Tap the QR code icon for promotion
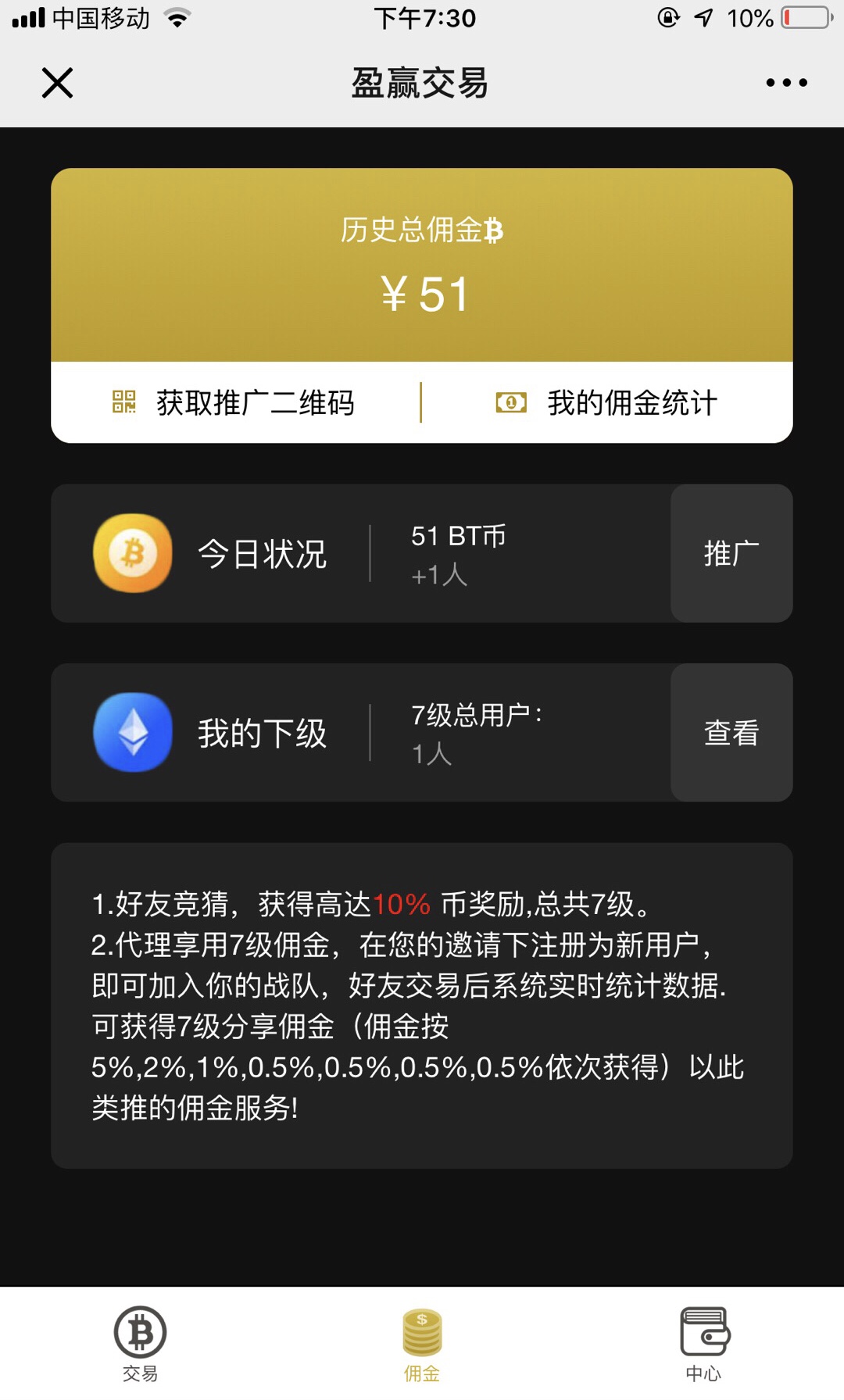Screen dimensions: 844x1400 [x=123, y=403]
